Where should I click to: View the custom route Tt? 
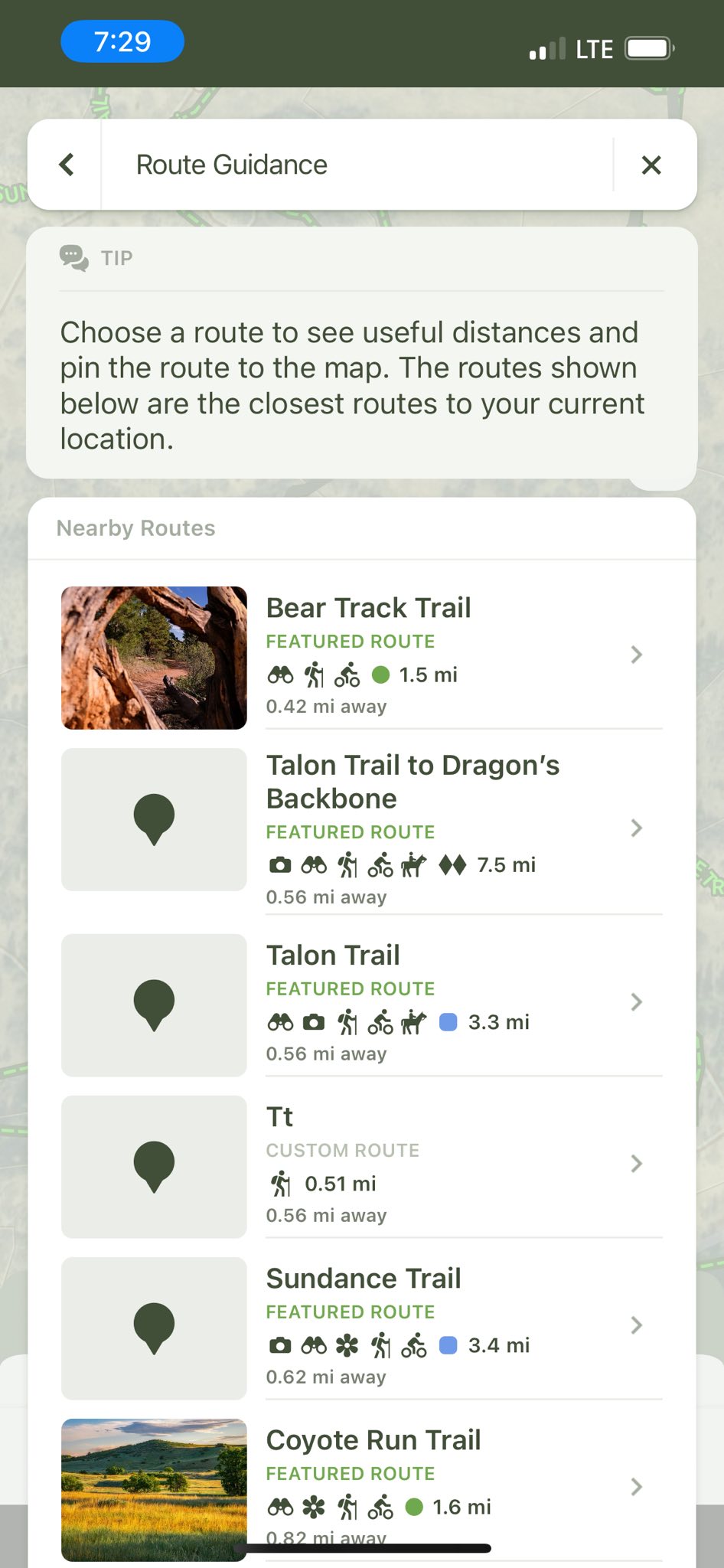click(x=362, y=1166)
